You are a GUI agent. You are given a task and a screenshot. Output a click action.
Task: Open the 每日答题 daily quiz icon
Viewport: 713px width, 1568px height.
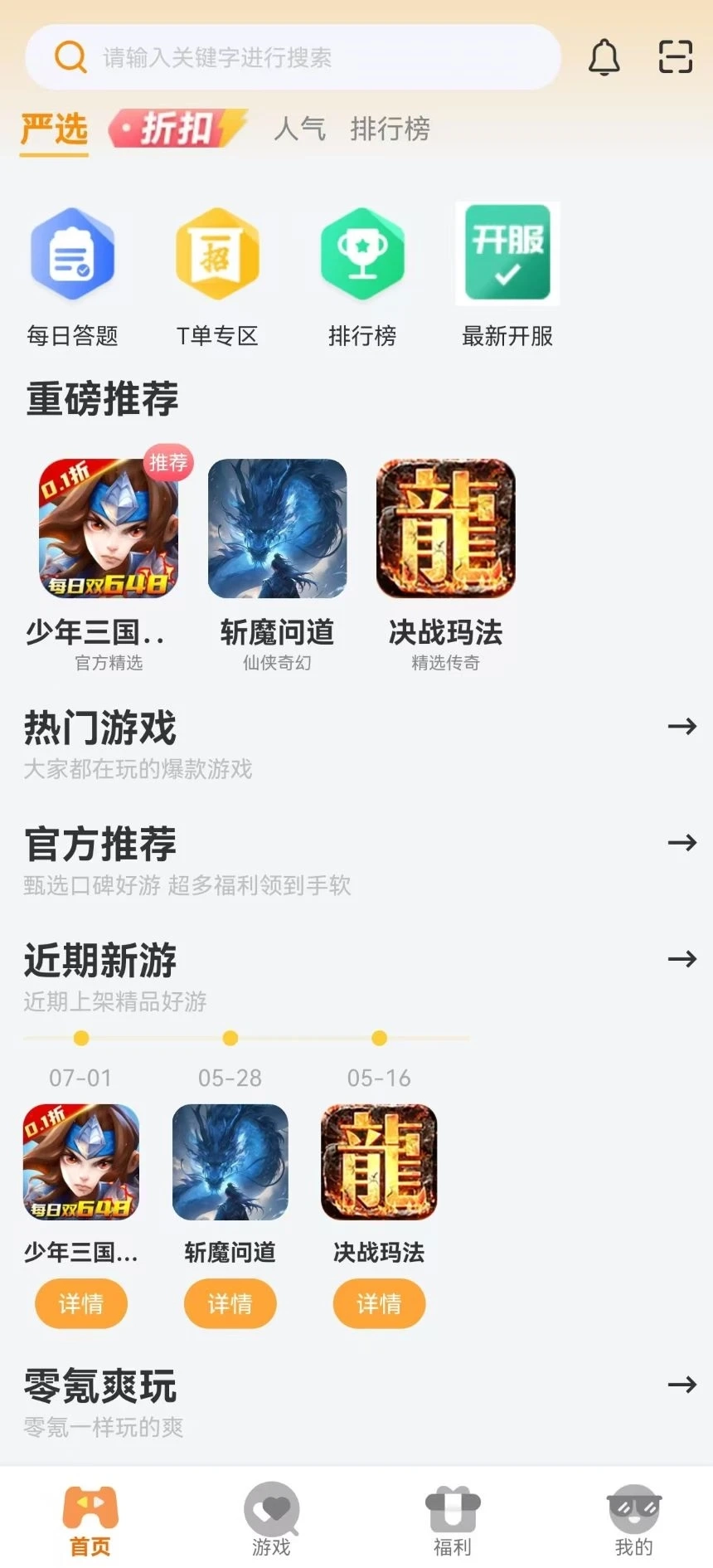[73, 253]
